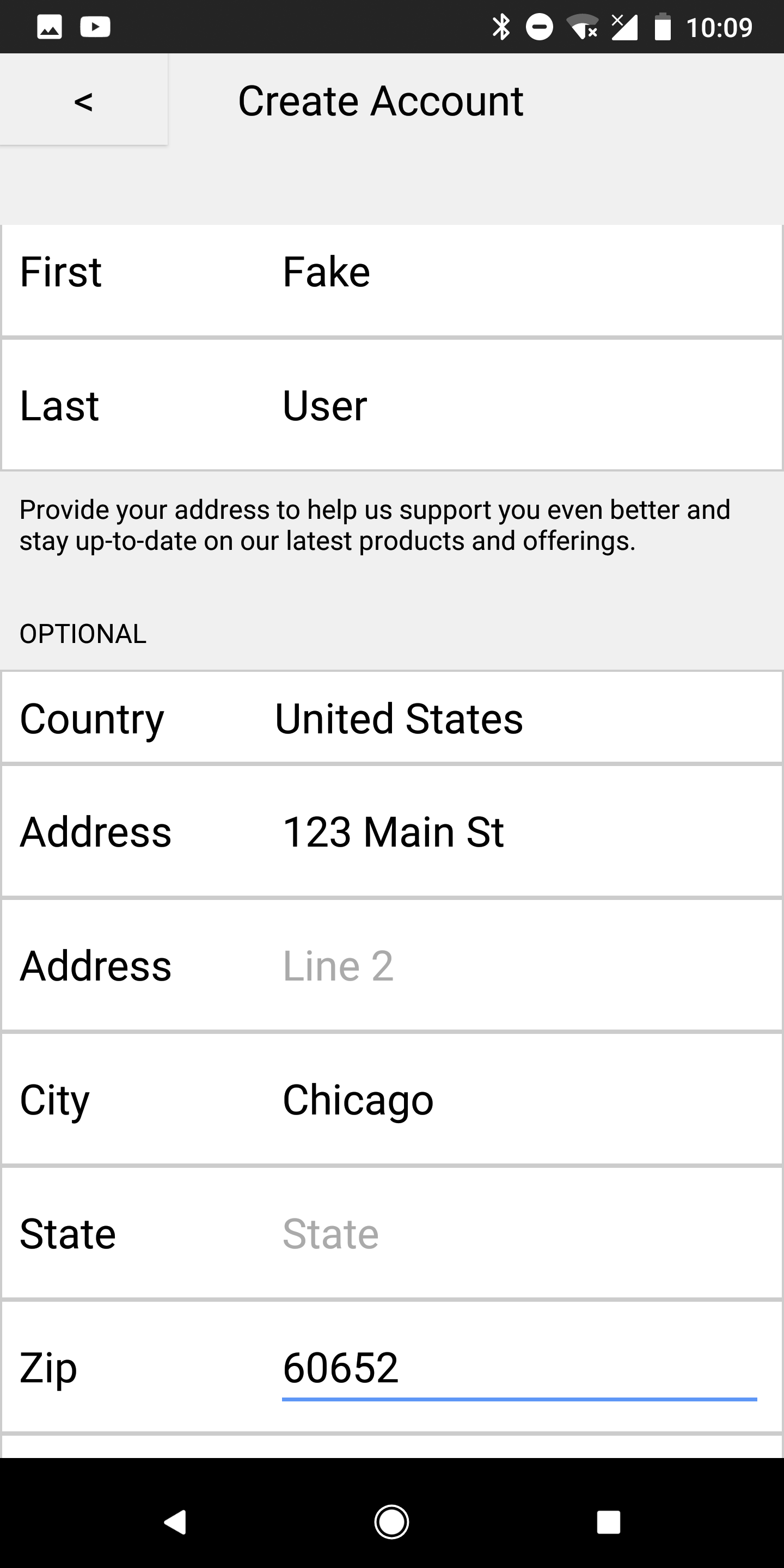The image size is (784, 1568).
Task: Edit the First name field
Action: (519, 272)
